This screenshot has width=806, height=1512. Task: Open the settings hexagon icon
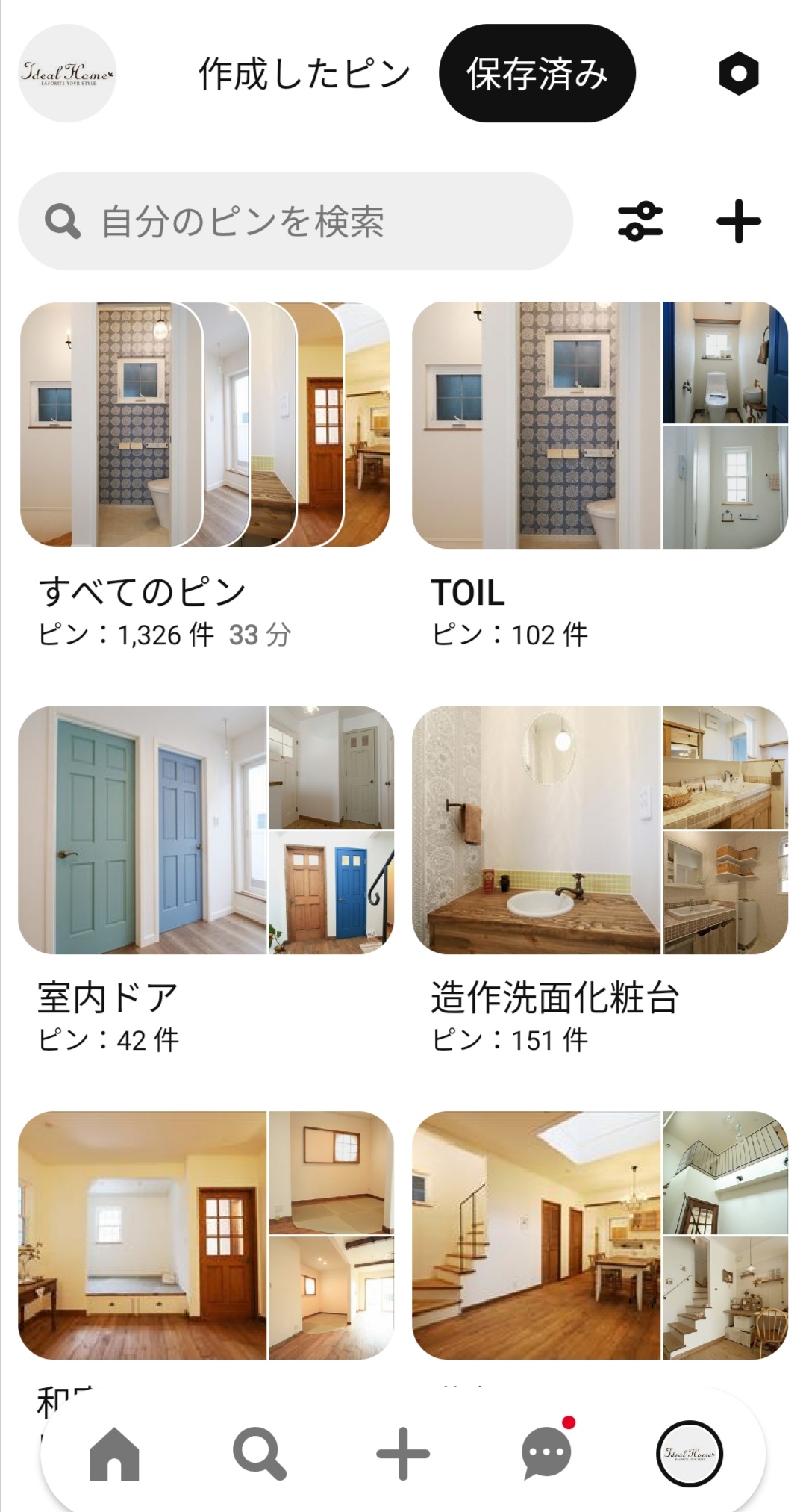coord(738,73)
